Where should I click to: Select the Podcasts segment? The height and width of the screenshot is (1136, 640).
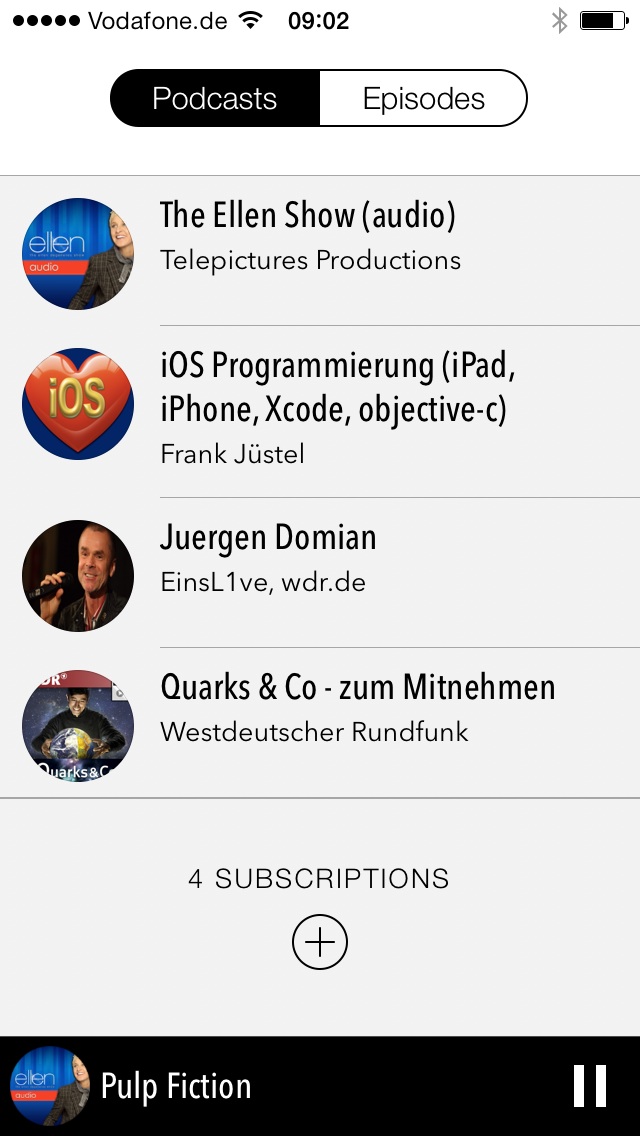215,99
